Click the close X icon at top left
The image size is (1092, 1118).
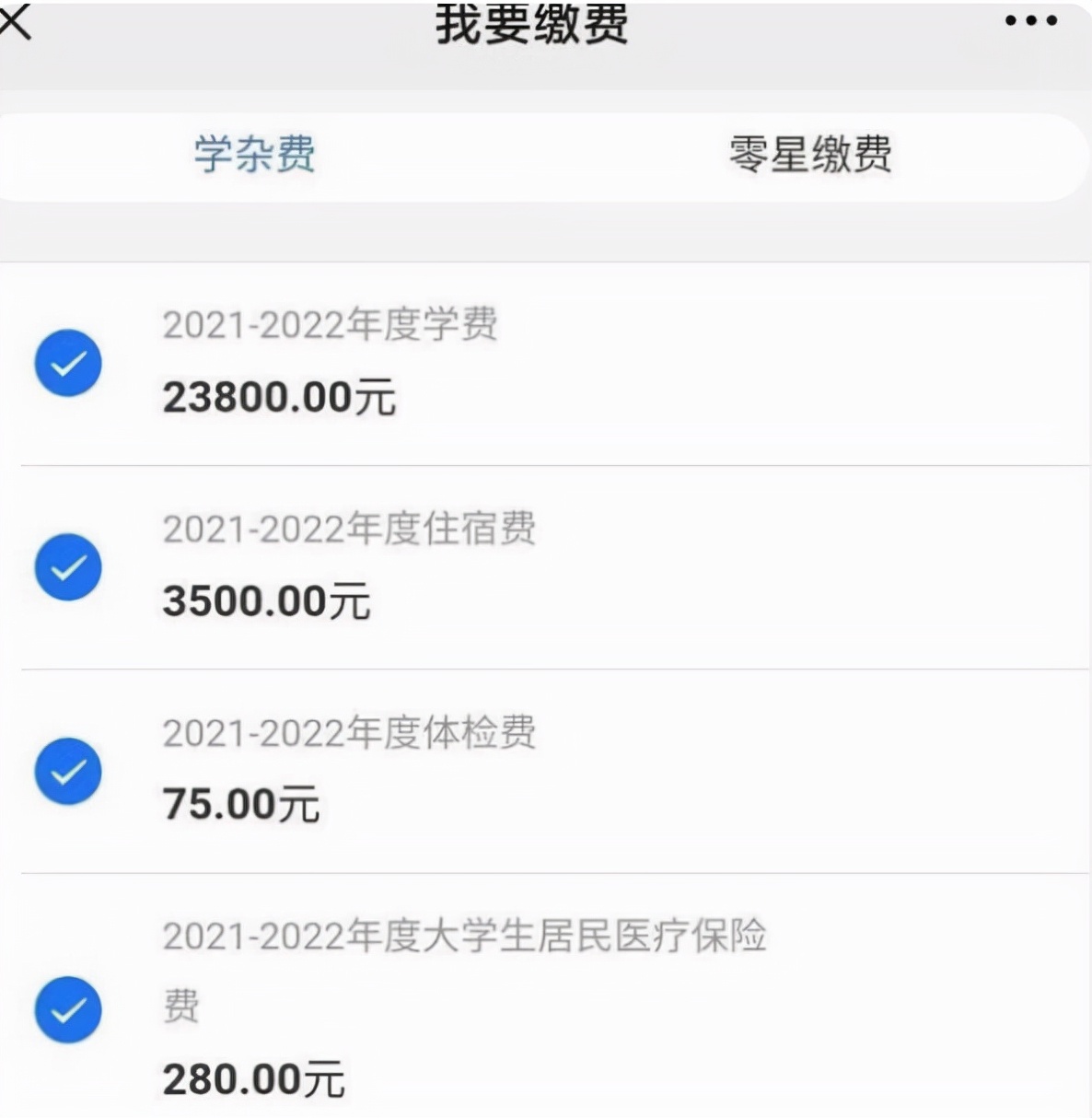click(17, 20)
